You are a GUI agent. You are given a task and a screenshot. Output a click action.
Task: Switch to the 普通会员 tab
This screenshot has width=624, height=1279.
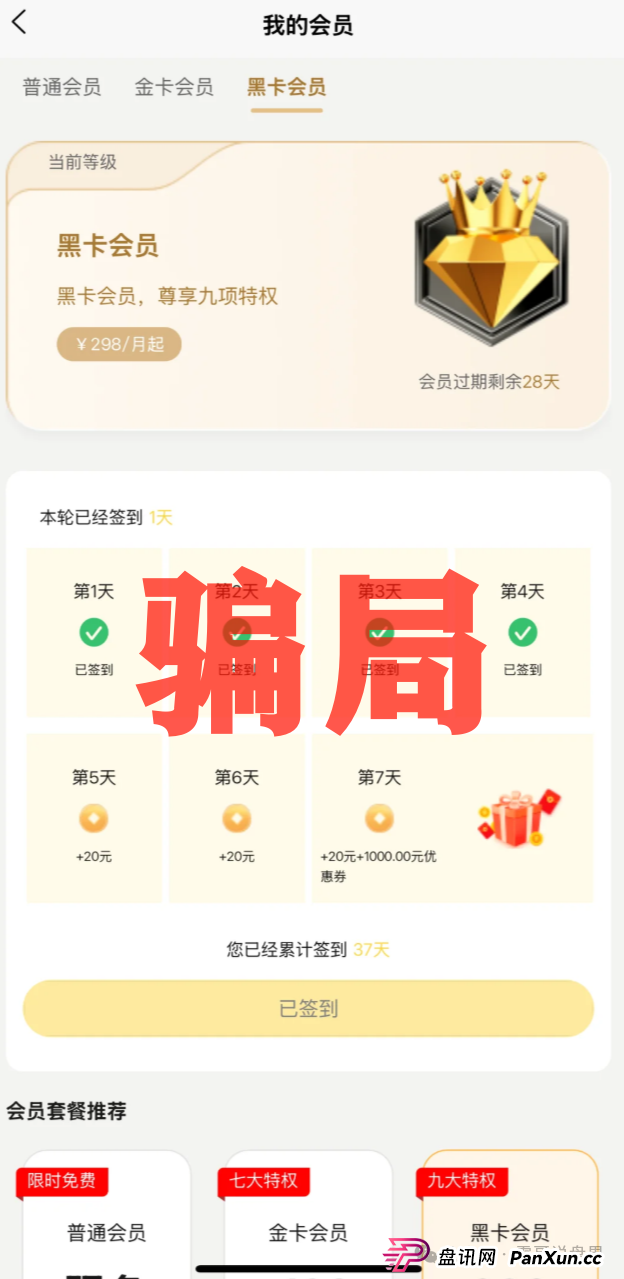[62, 87]
